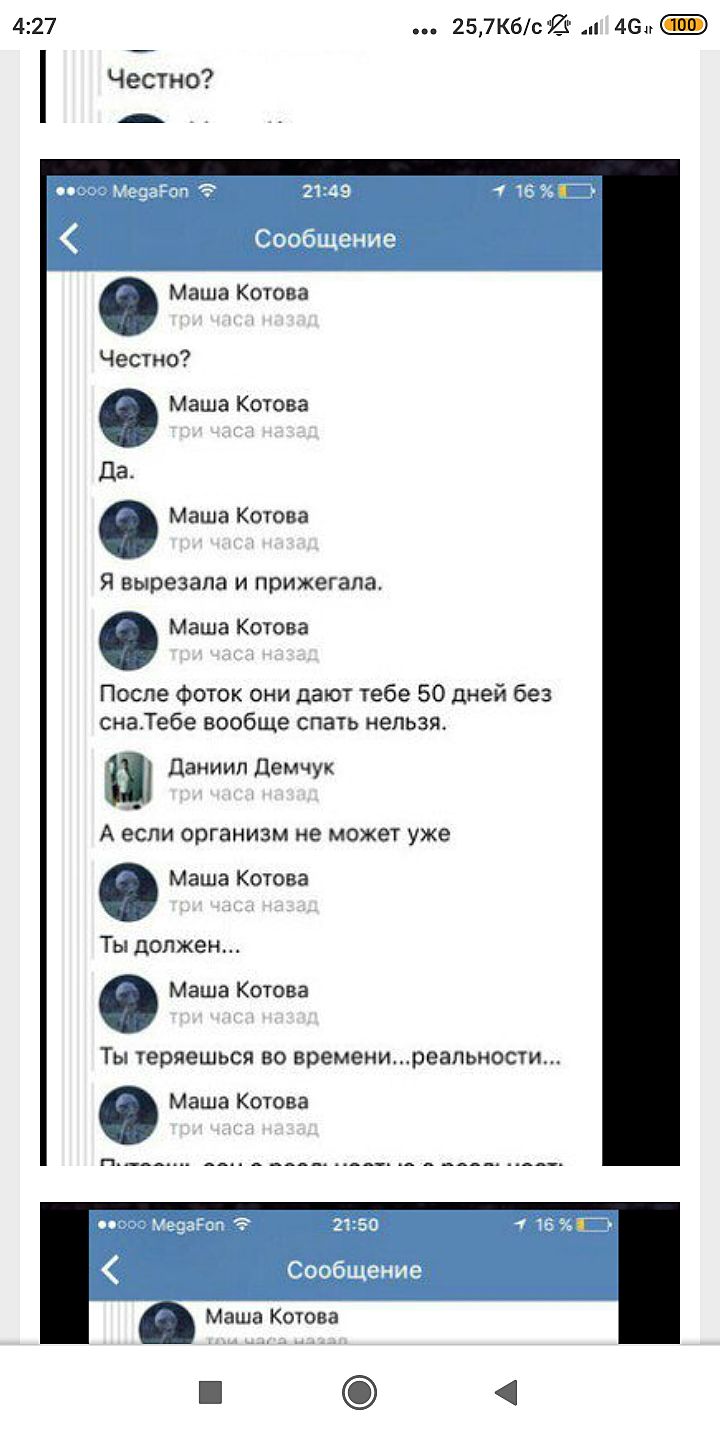The width and height of the screenshot is (720, 1440).
Task: Open the chat screenshot image timed 21:49
Action: pos(360,662)
